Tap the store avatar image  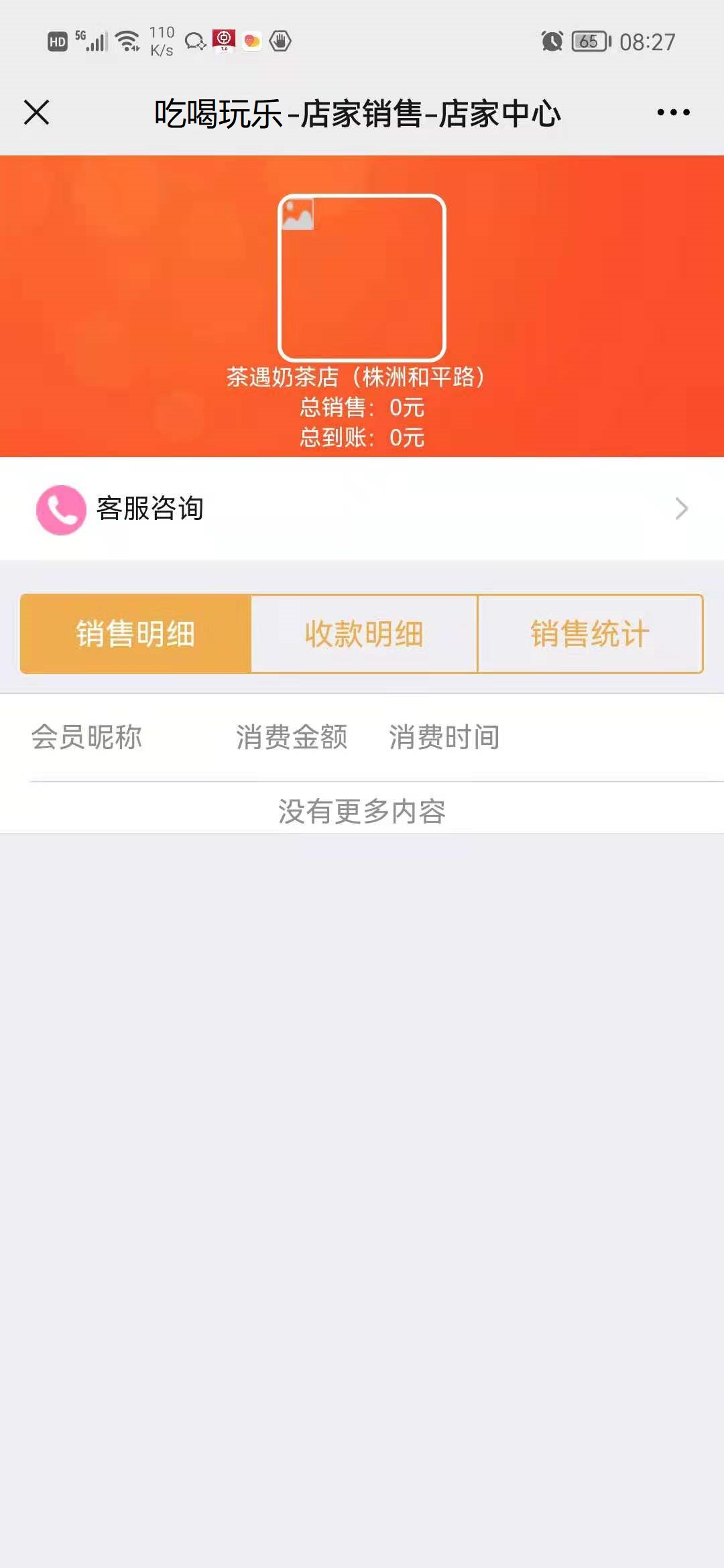(x=362, y=278)
